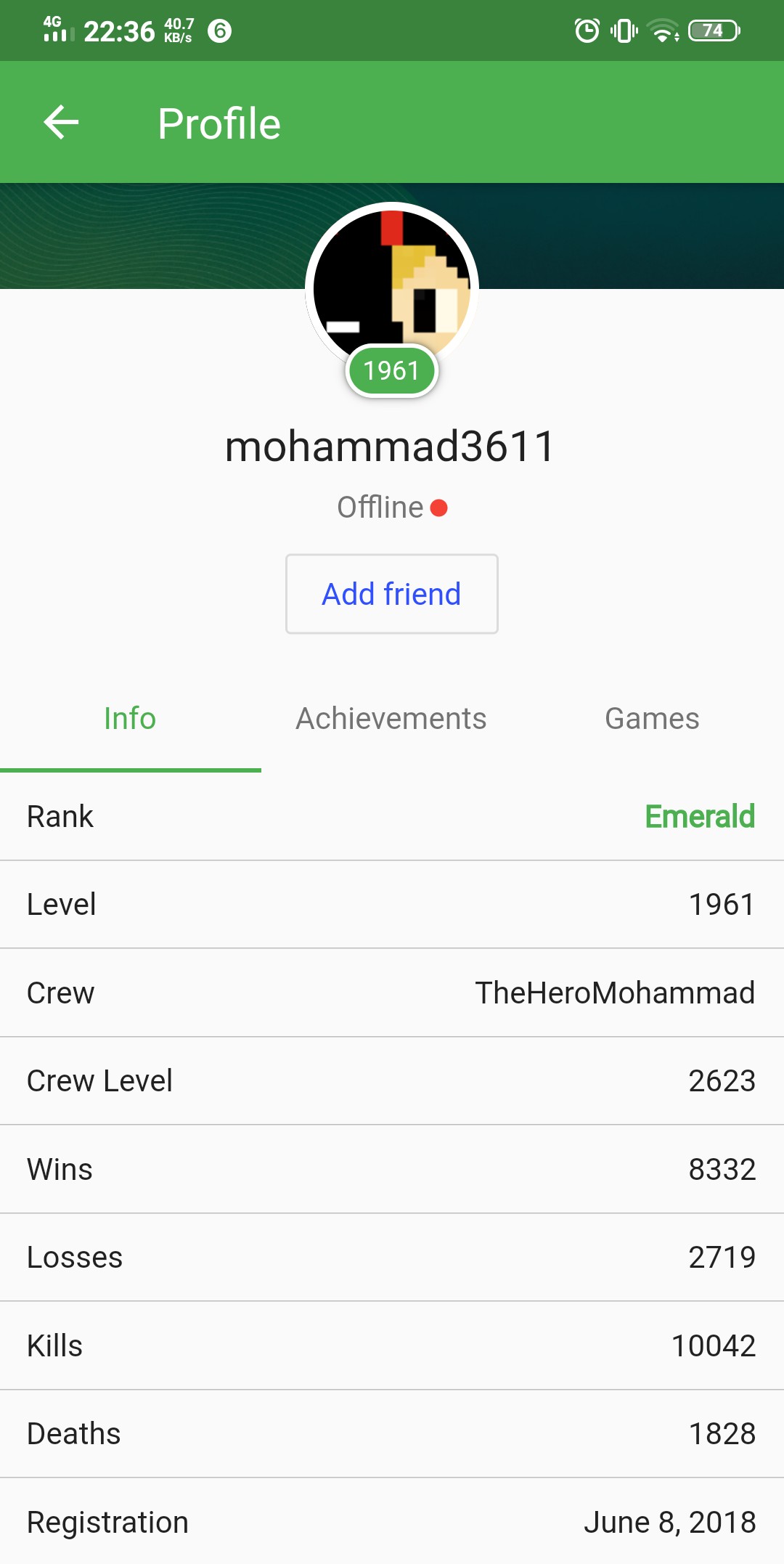Select the Info tab

click(x=130, y=719)
